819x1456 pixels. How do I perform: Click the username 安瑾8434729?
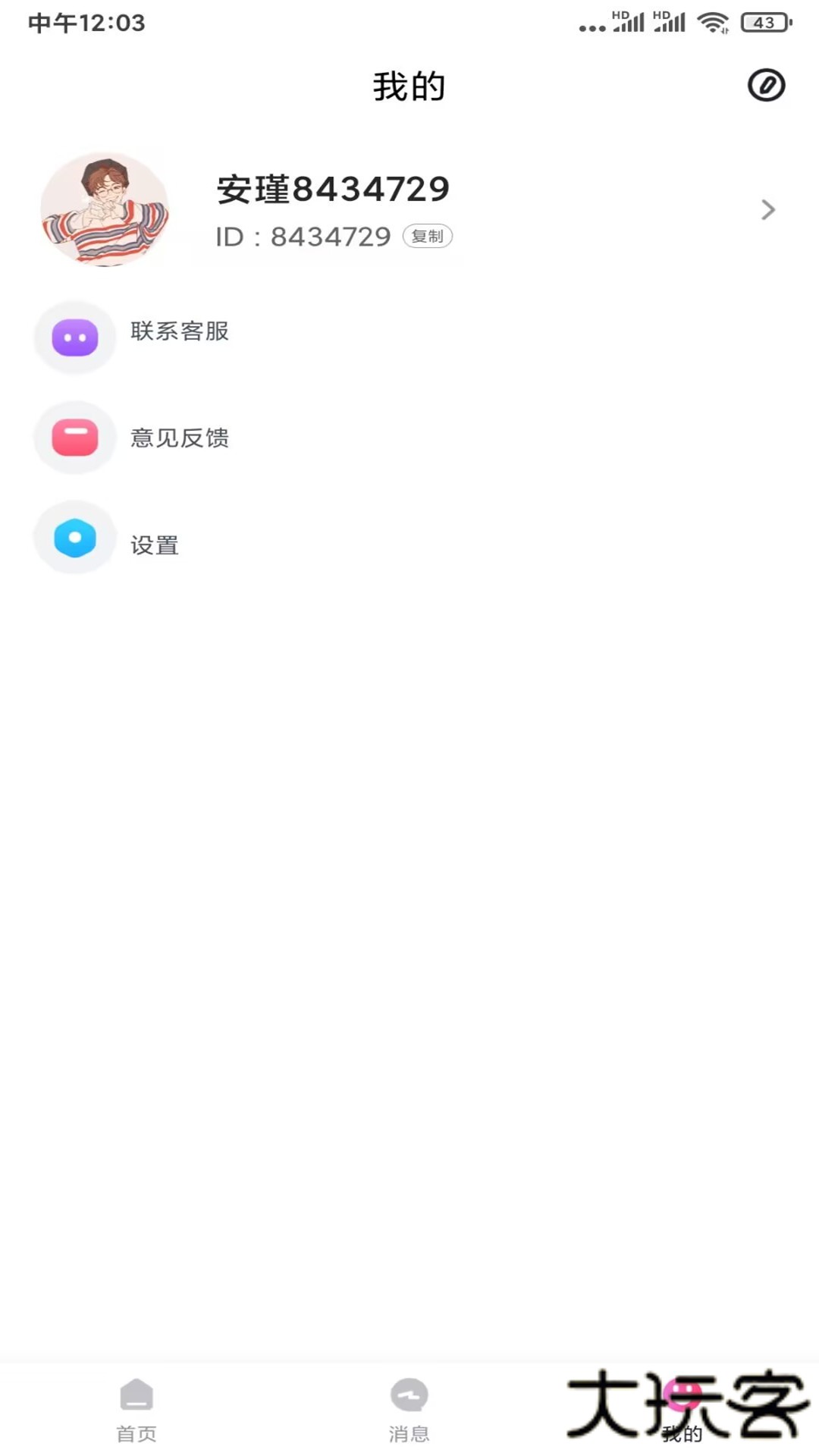pyautogui.click(x=331, y=187)
